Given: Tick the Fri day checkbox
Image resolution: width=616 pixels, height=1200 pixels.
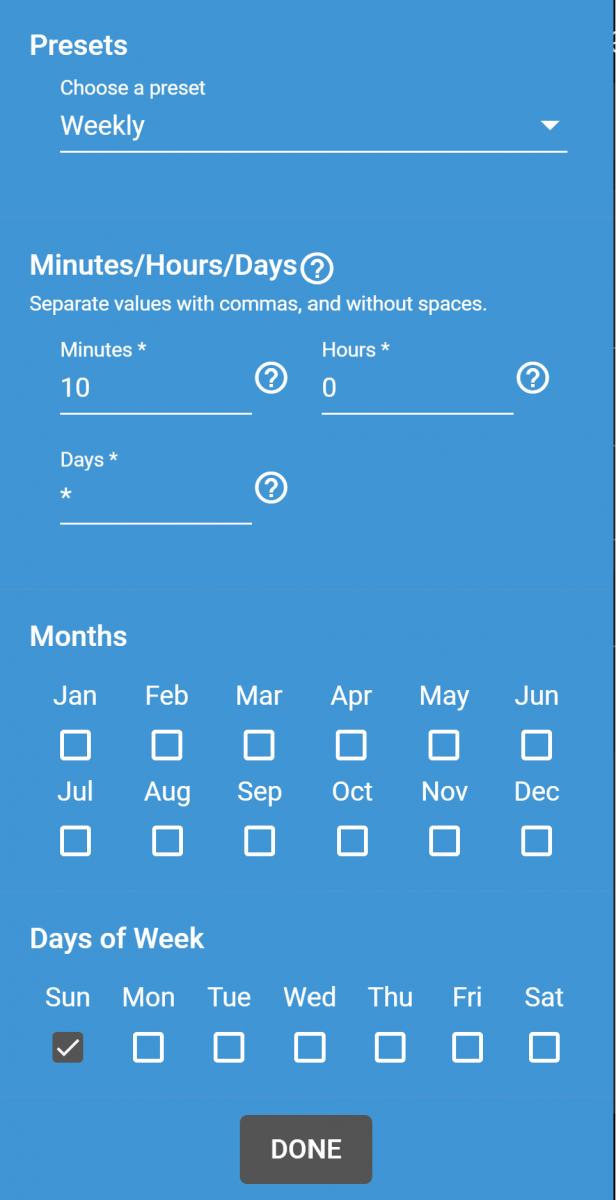Looking at the screenshot, I should (467, 1047).
